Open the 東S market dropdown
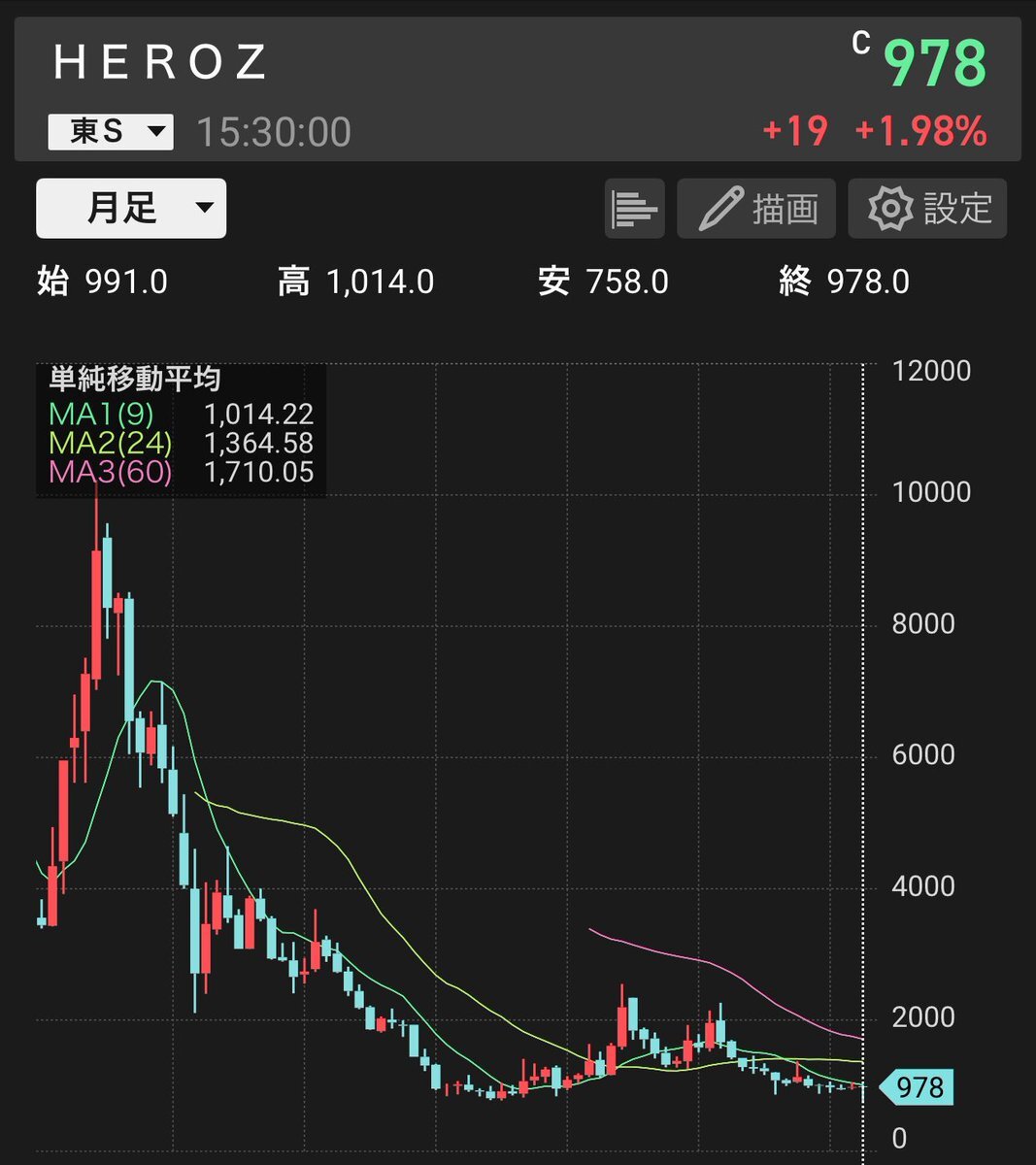Viewport: 1036px width, 1165px height. [111, 132]
